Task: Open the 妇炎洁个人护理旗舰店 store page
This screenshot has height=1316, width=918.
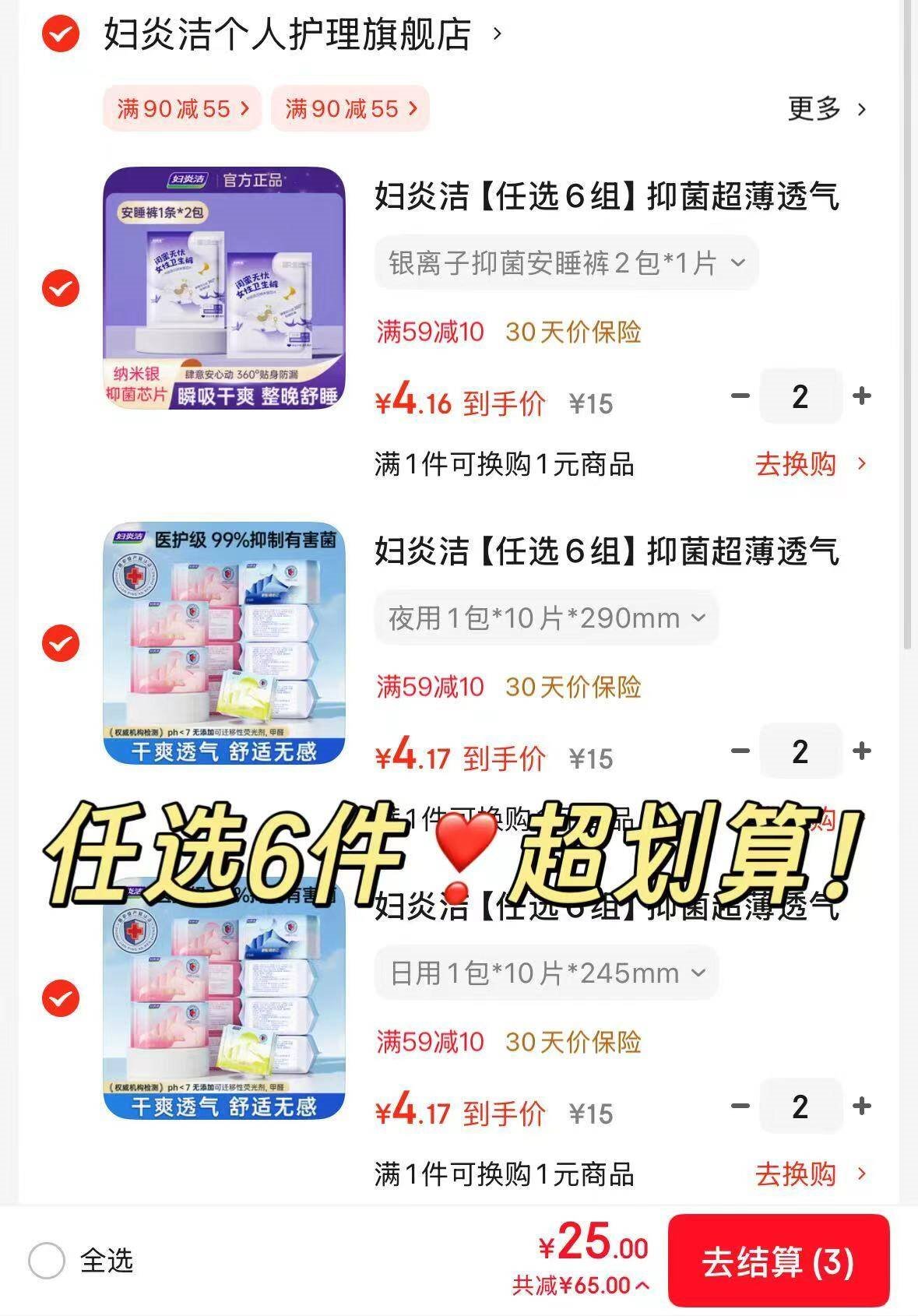Action: pos(288,34)
